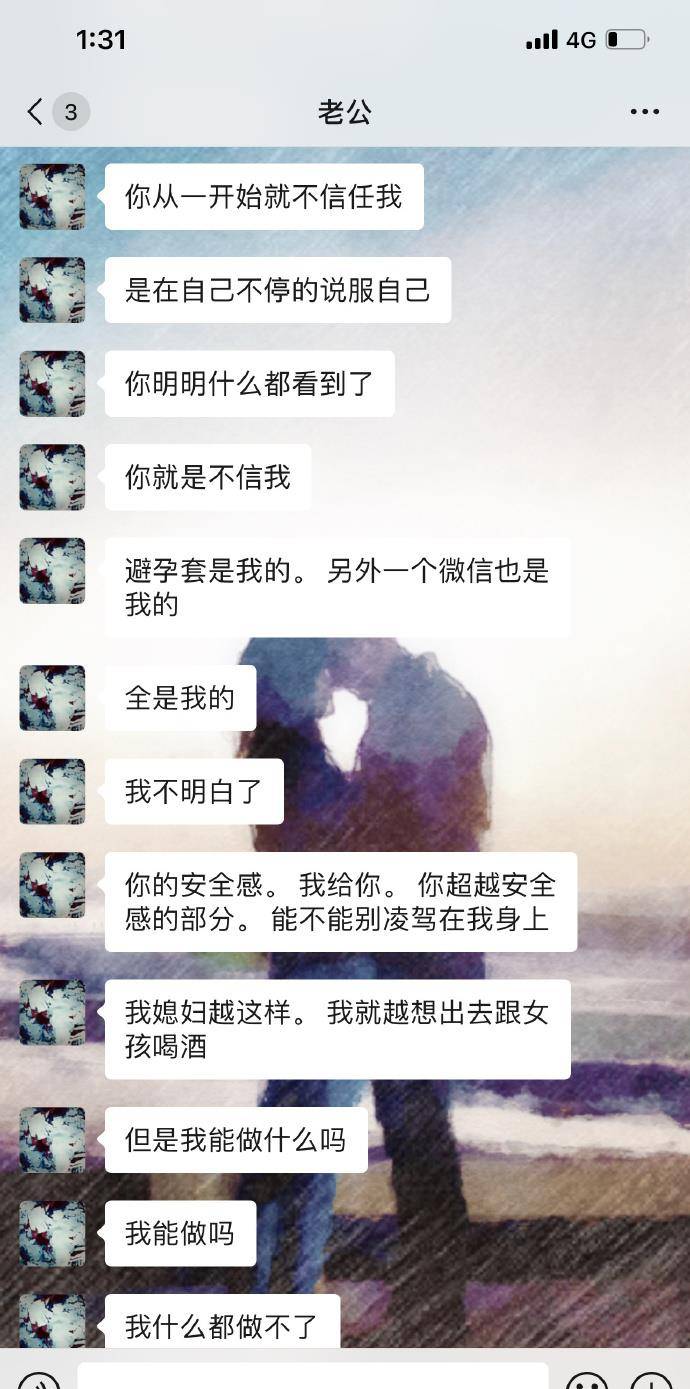Go back to the chat list
This screenshot has height=1389, width=690.
(x=38, y=112)
